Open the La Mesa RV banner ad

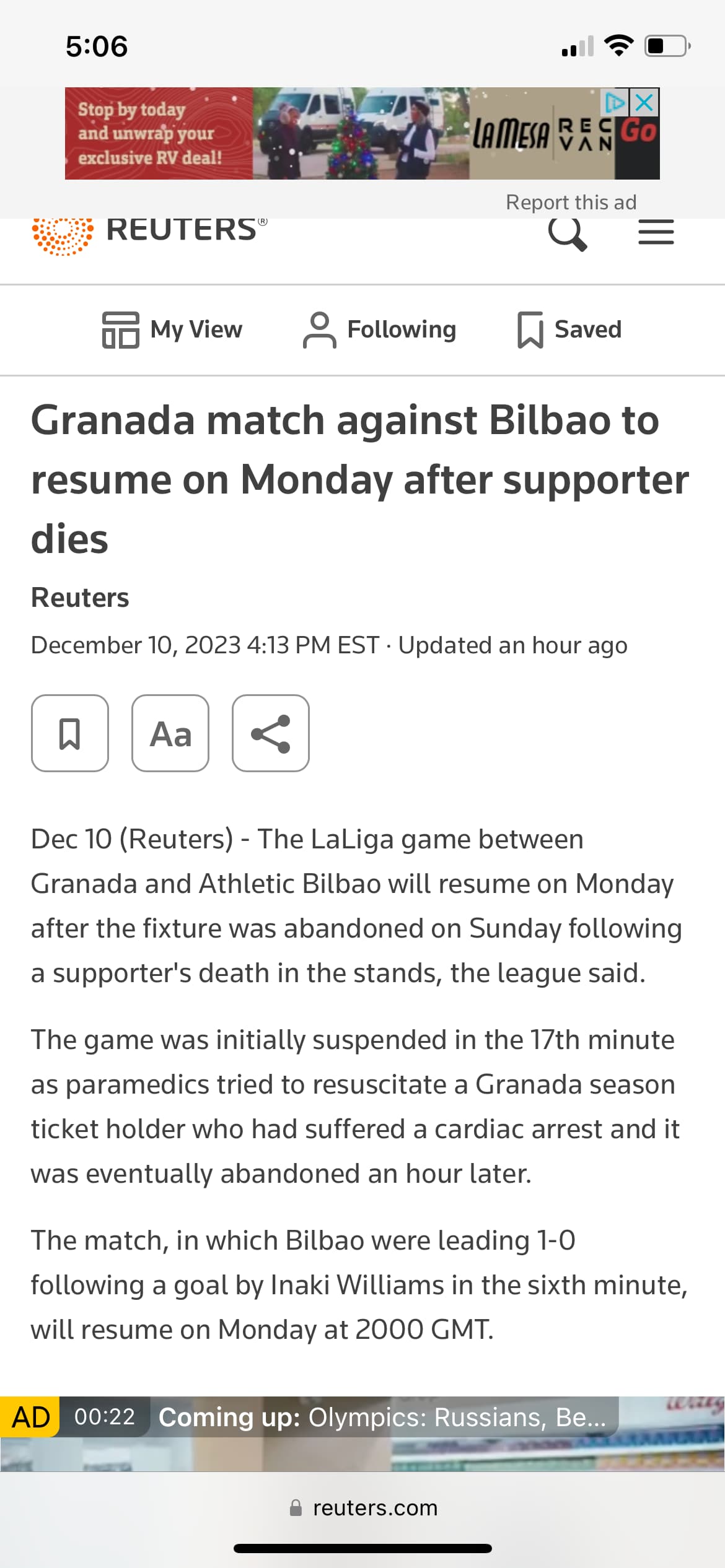tap(362, 134)
